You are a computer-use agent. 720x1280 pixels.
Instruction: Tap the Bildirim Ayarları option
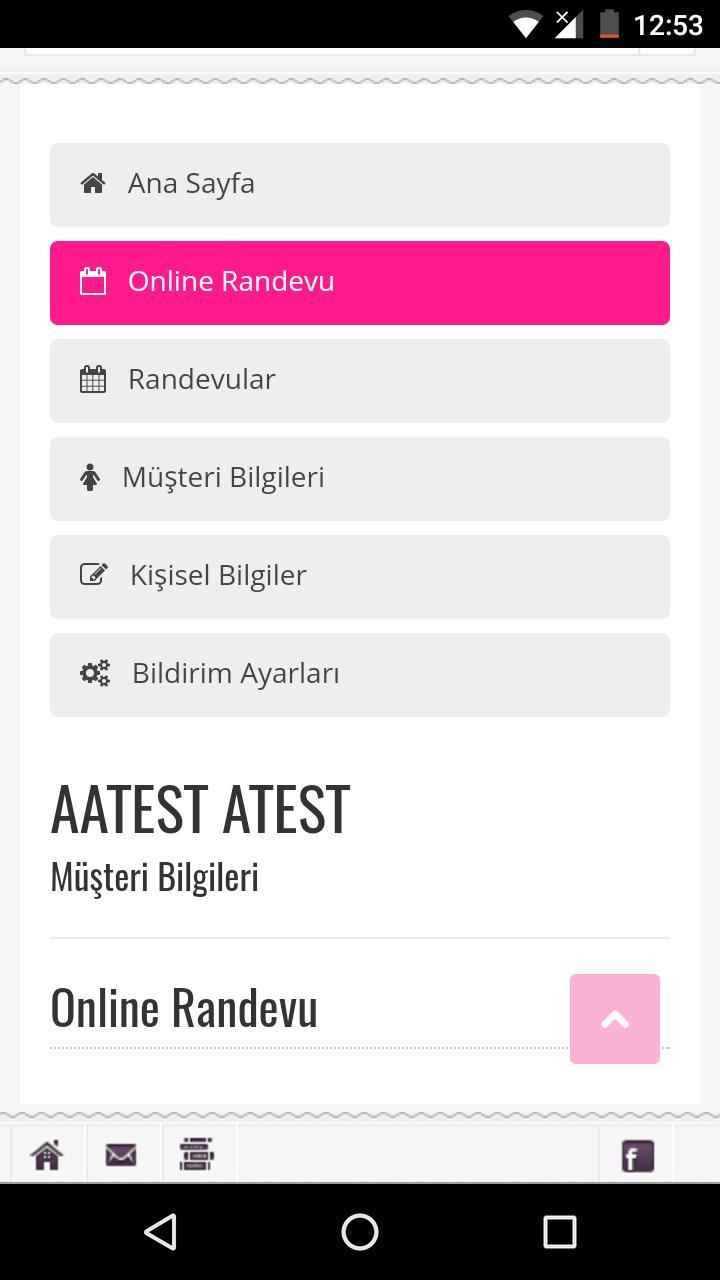[360, 674]
